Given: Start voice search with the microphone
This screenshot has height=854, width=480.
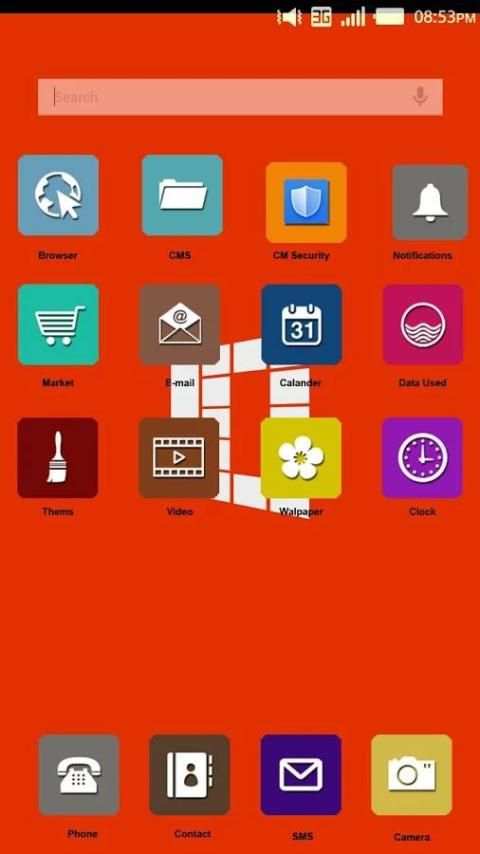Looking at the screenshot, I should [x=420, y=97].
